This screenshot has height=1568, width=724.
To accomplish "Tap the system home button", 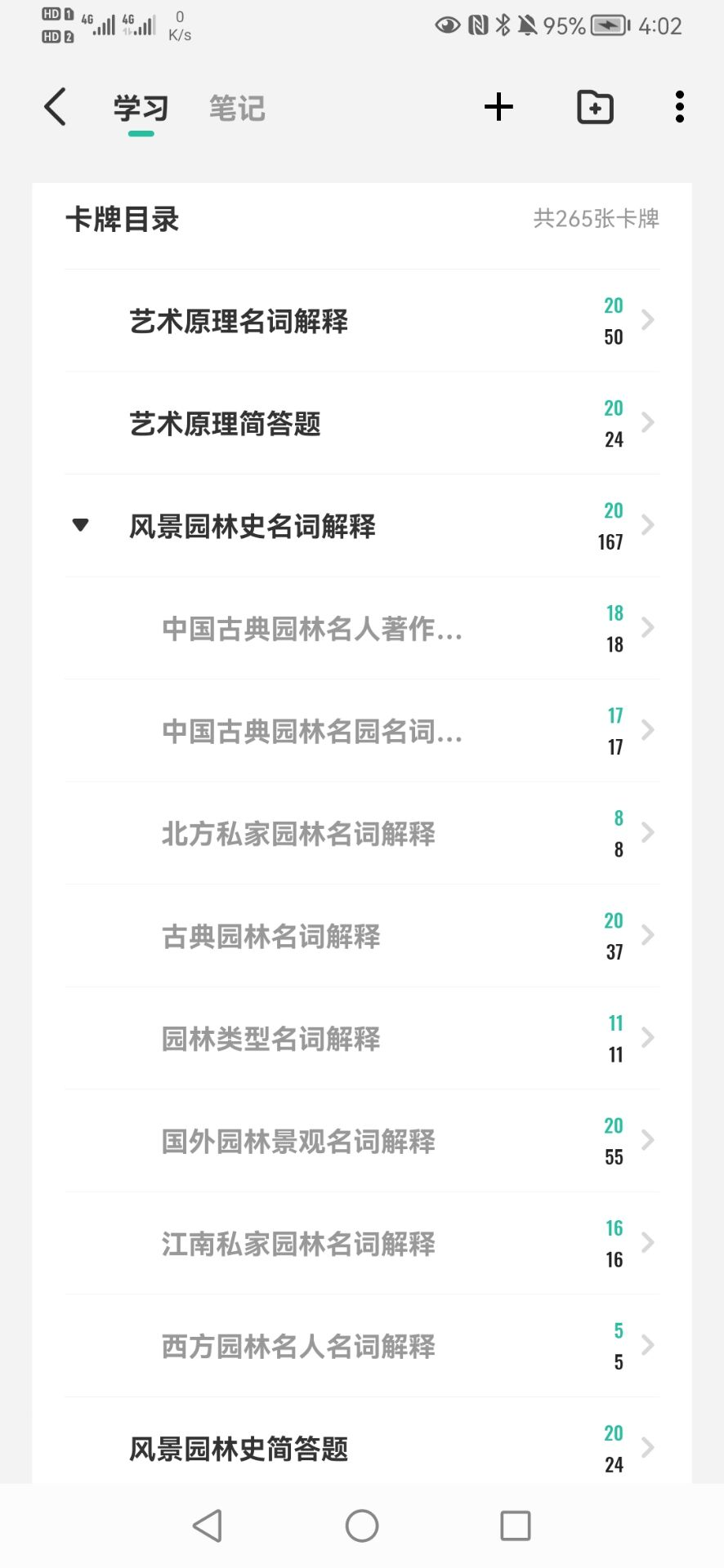I will point(362,1526).
